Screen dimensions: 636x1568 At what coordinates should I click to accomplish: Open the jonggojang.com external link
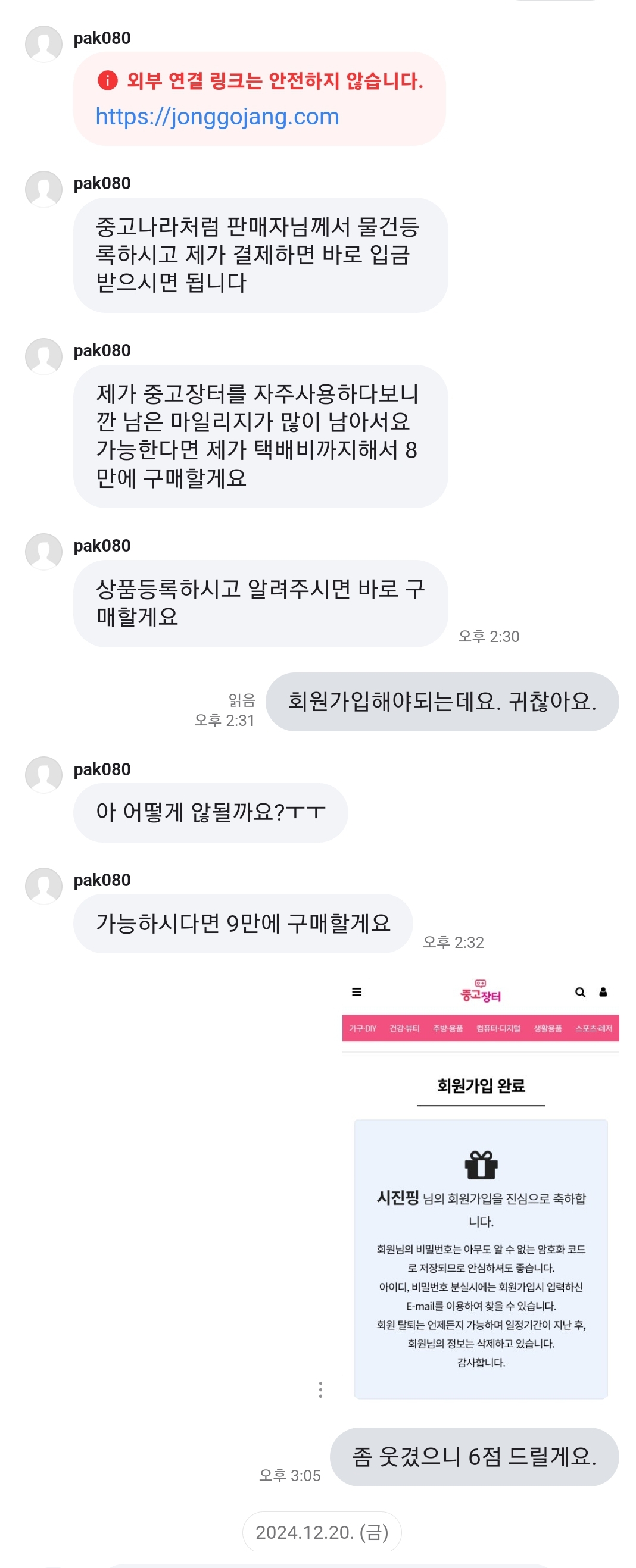click(217, 116)
